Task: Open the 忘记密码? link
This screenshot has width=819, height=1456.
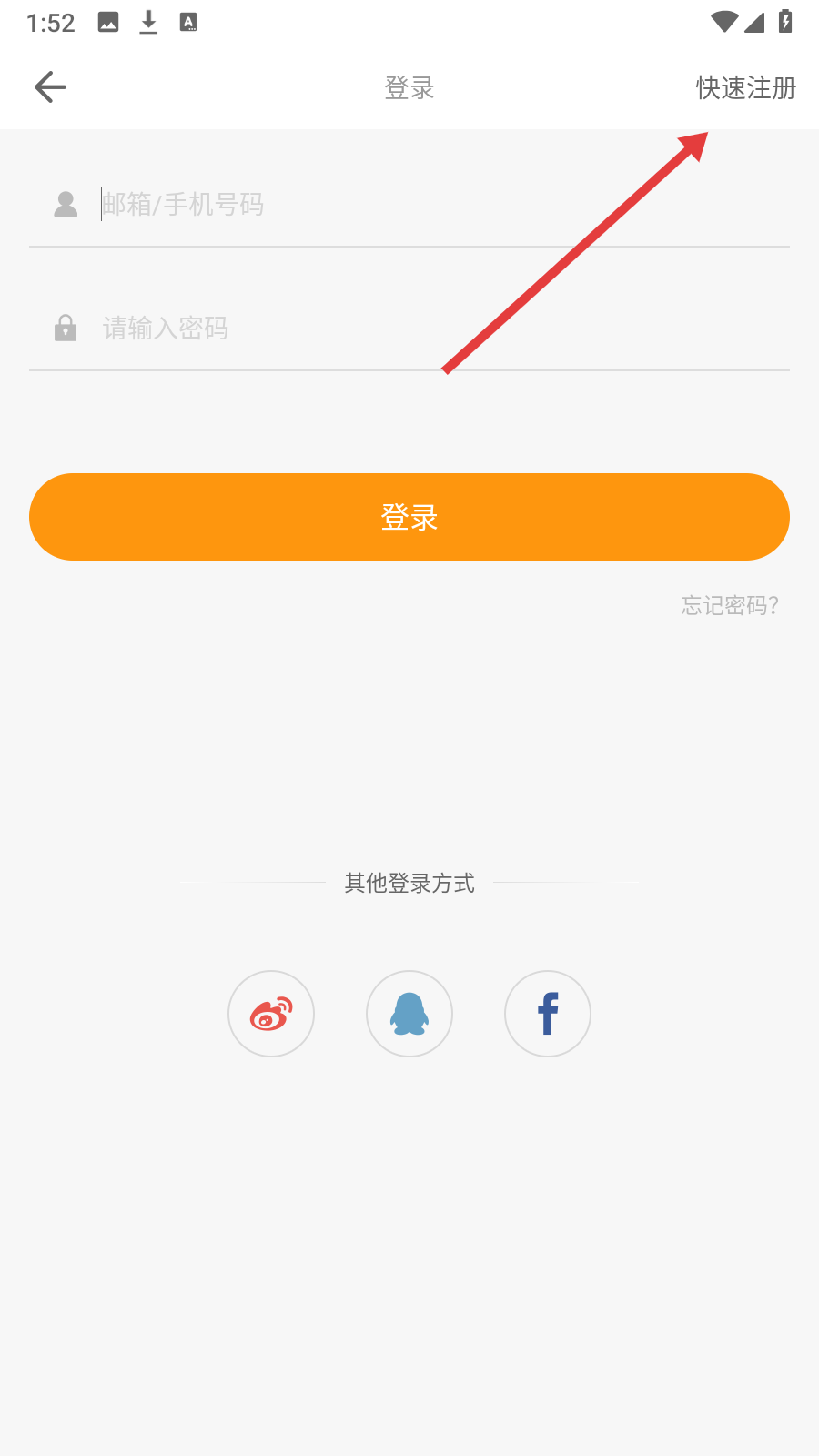Action: coord(730,605)
